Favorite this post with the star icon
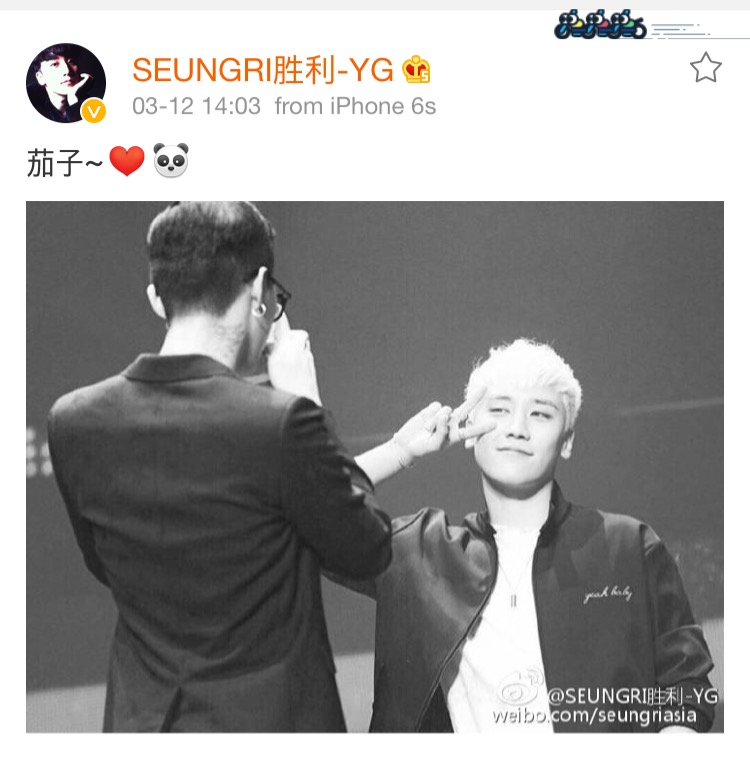The image size is (750, 757). pyautogui.click(x=705, y=67)
